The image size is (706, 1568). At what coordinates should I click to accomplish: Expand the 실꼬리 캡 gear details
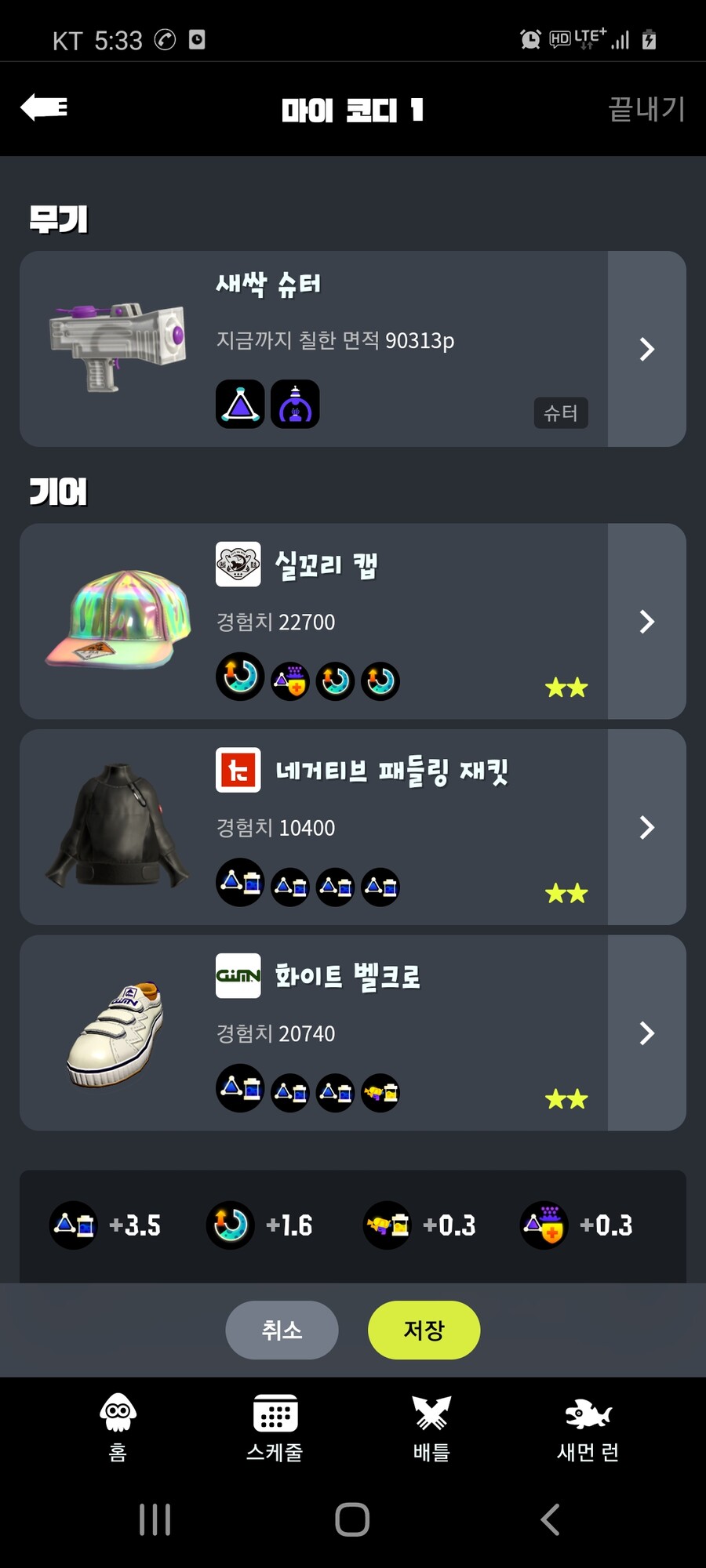[x=646, y=622]
